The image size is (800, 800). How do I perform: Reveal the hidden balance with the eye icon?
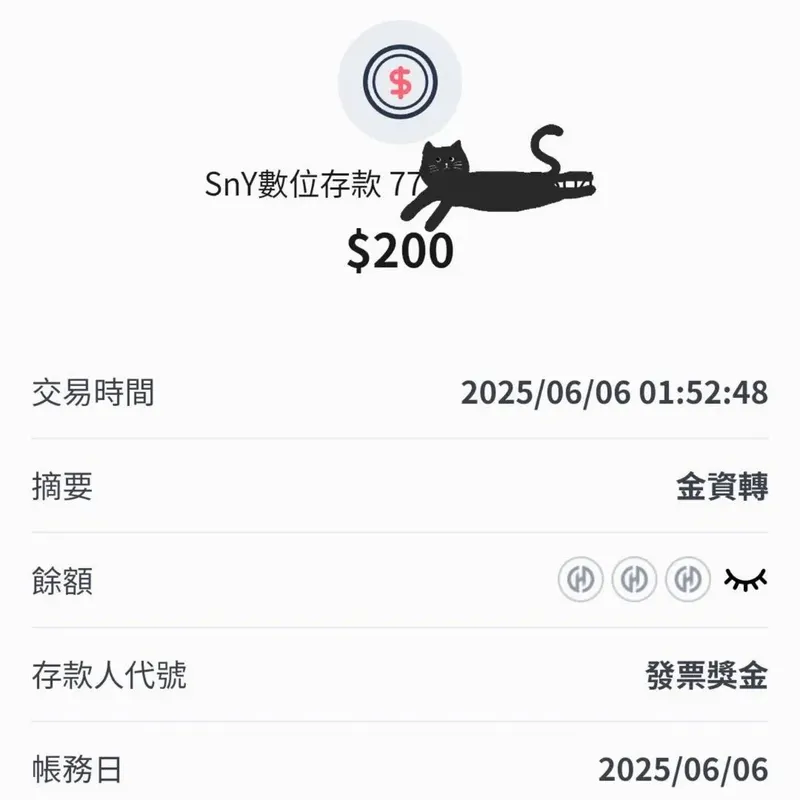(x=745, y=579)
